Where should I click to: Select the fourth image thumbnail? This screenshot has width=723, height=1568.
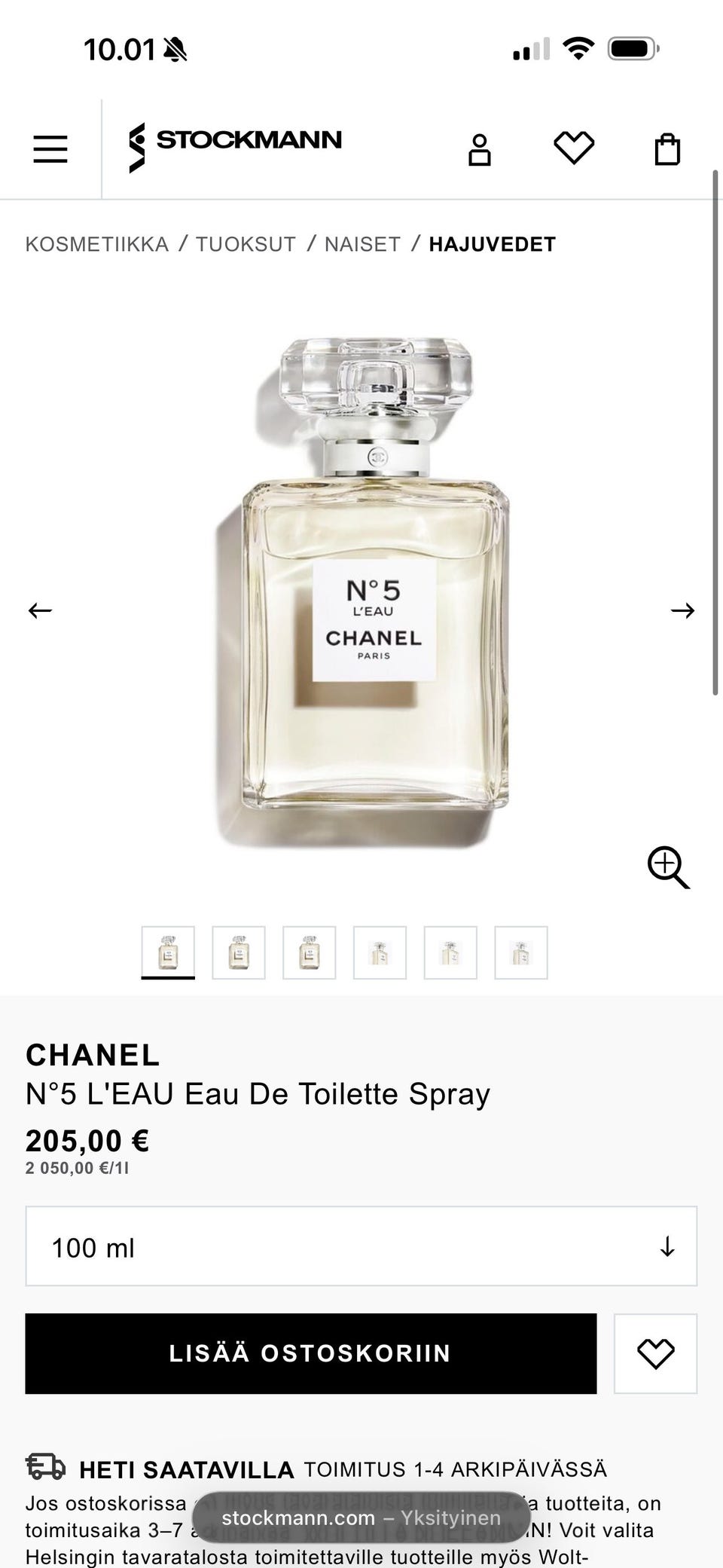380,952
